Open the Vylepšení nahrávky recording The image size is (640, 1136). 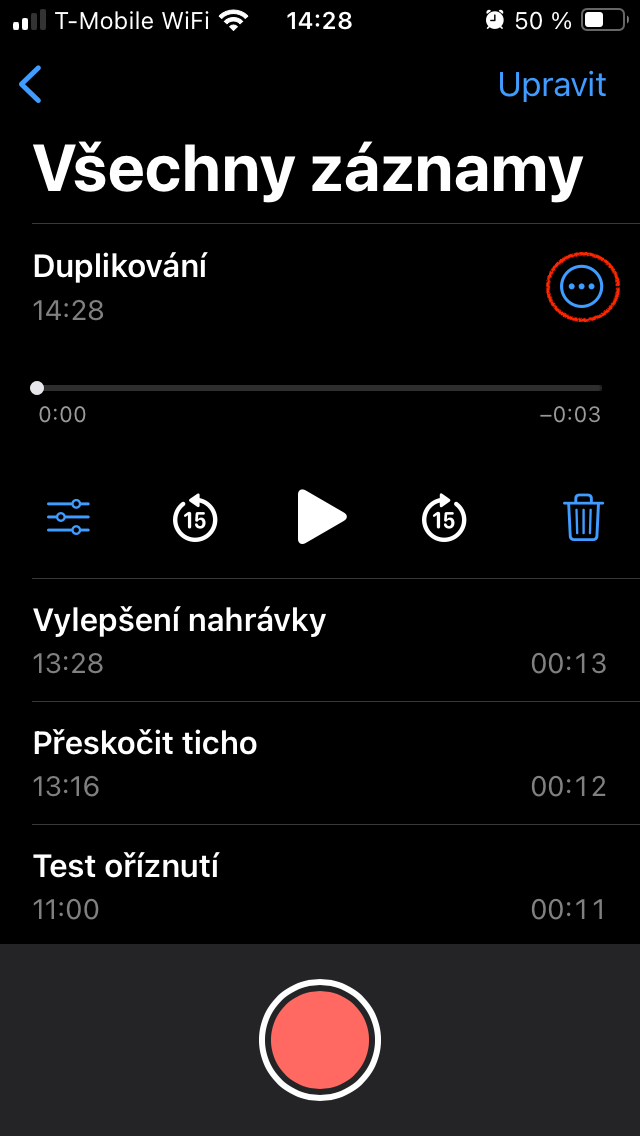coord(319,640)
